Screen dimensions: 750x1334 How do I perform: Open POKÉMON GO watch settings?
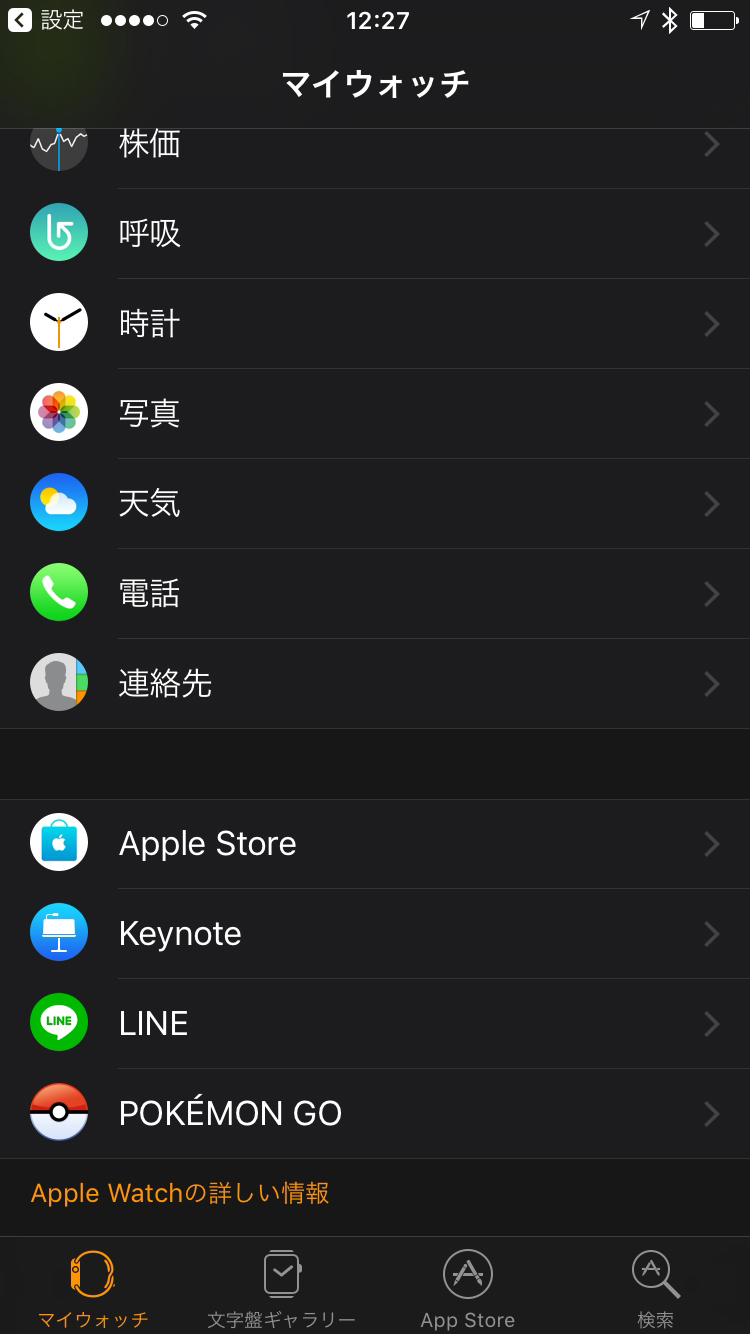coord(375,1114)
